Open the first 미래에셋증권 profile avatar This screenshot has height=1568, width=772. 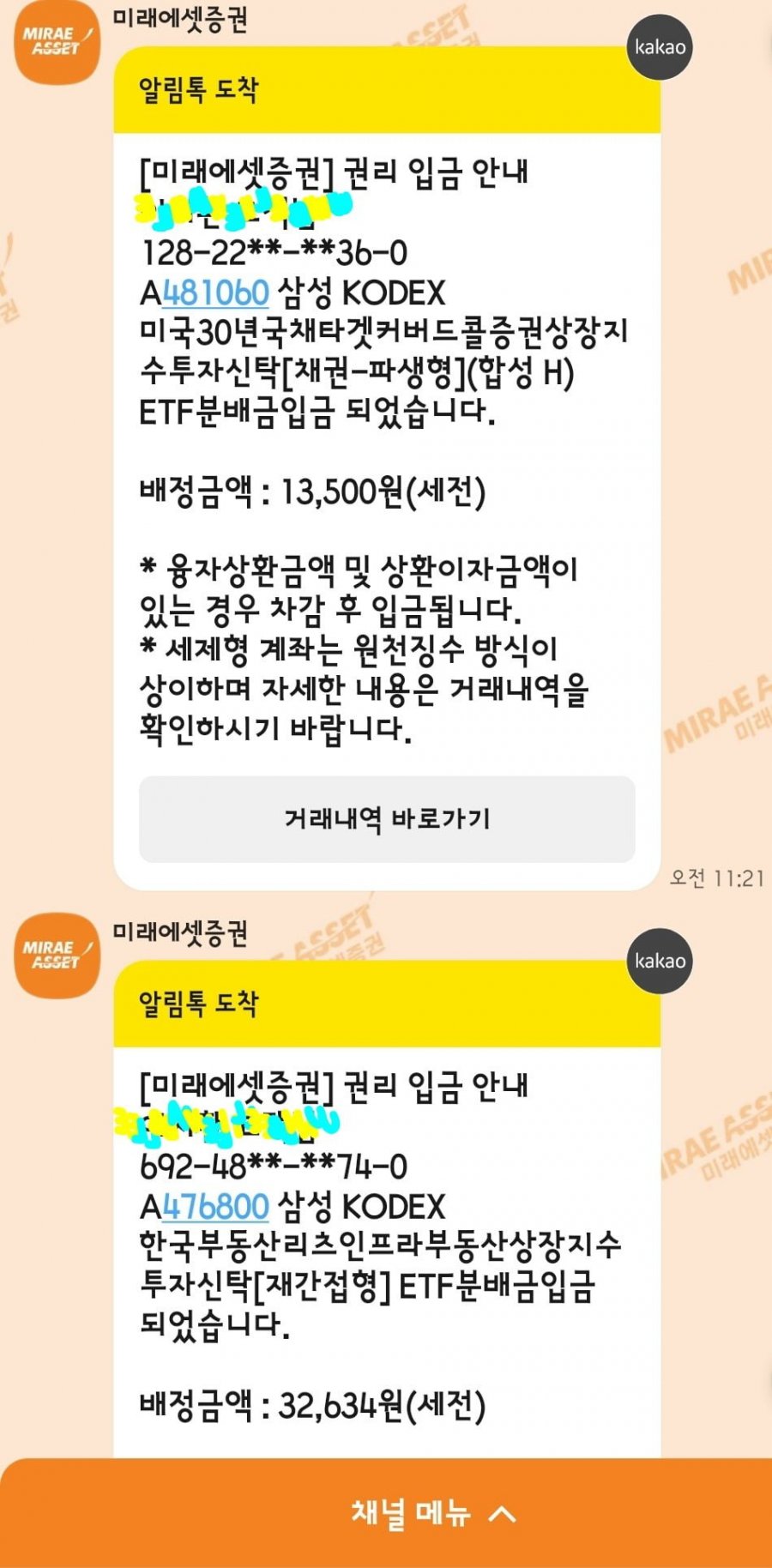pos(57,42)
